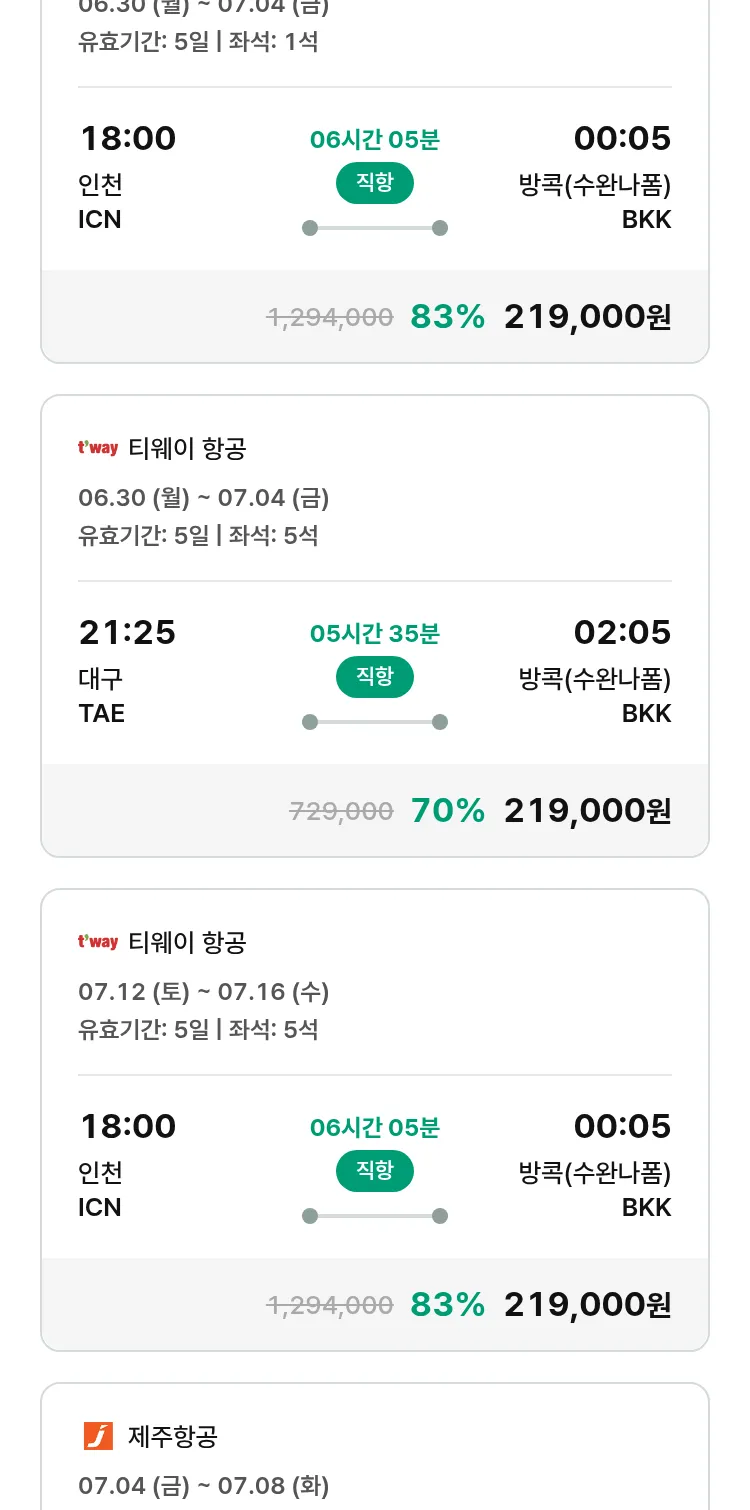Open the Jeju Air 07.04–07.08 flight card
750x1510 pixels.
point(375,1447)
